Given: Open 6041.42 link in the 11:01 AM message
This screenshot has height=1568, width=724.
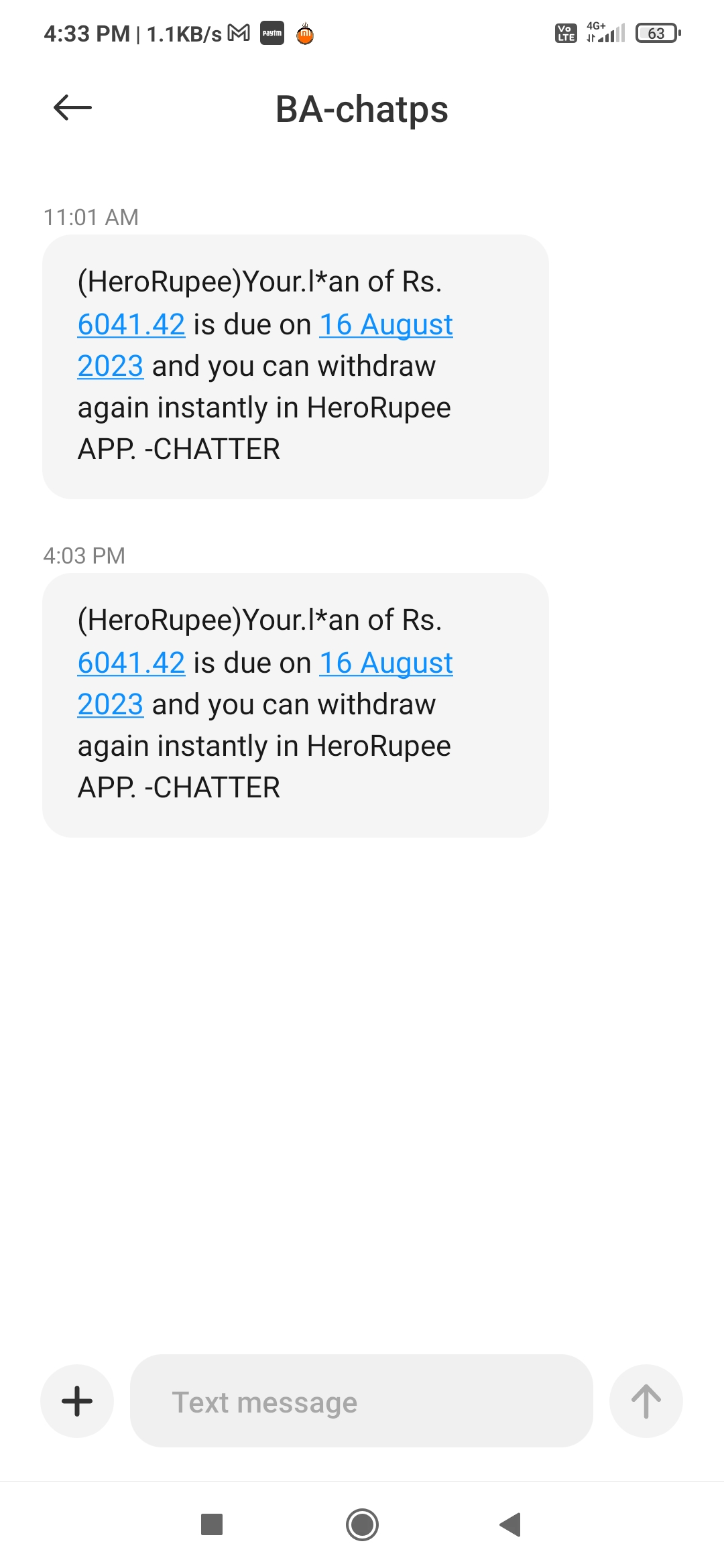Looking at the screenshot, I should (x=131, y=325).
